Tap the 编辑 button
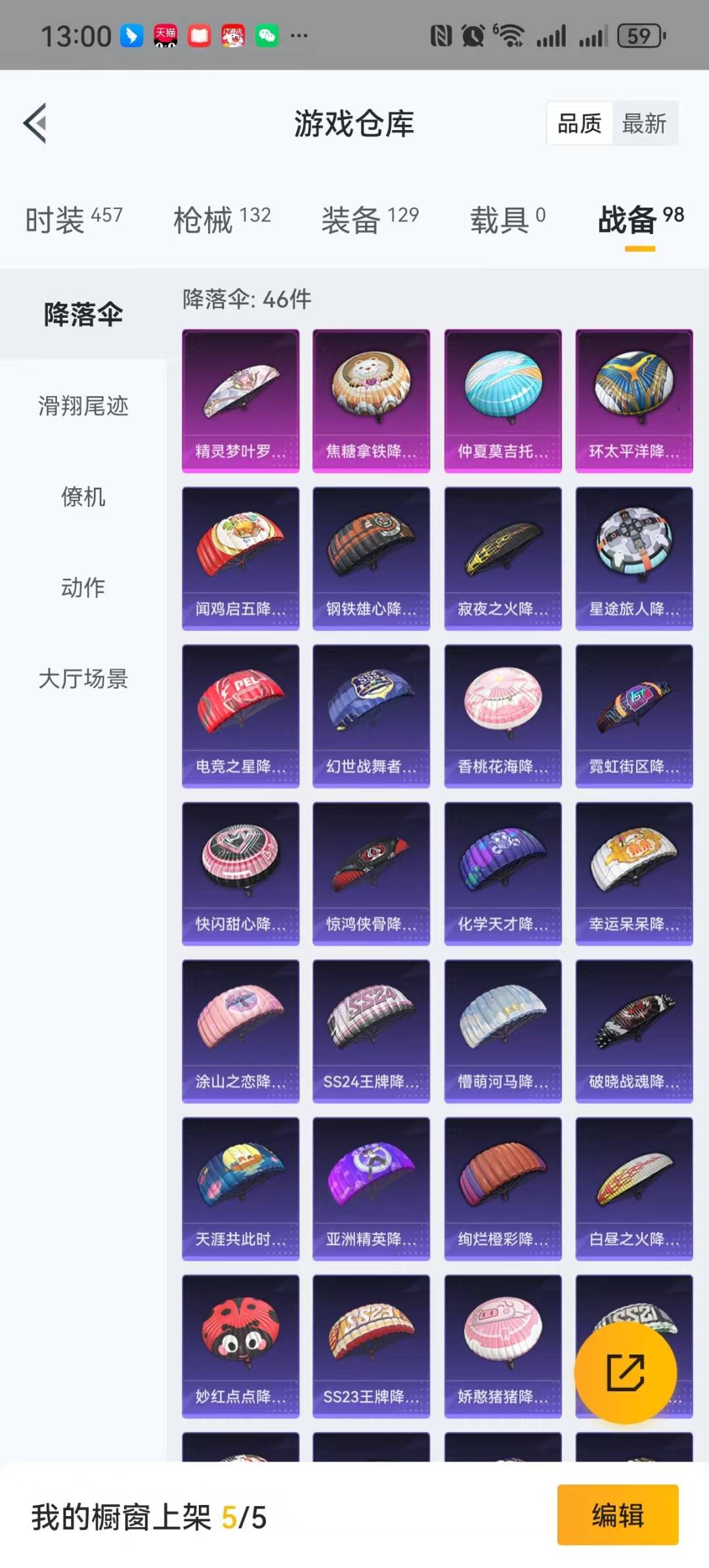The height and width of the screenshot is (1568, 709). pos(618,1515)
